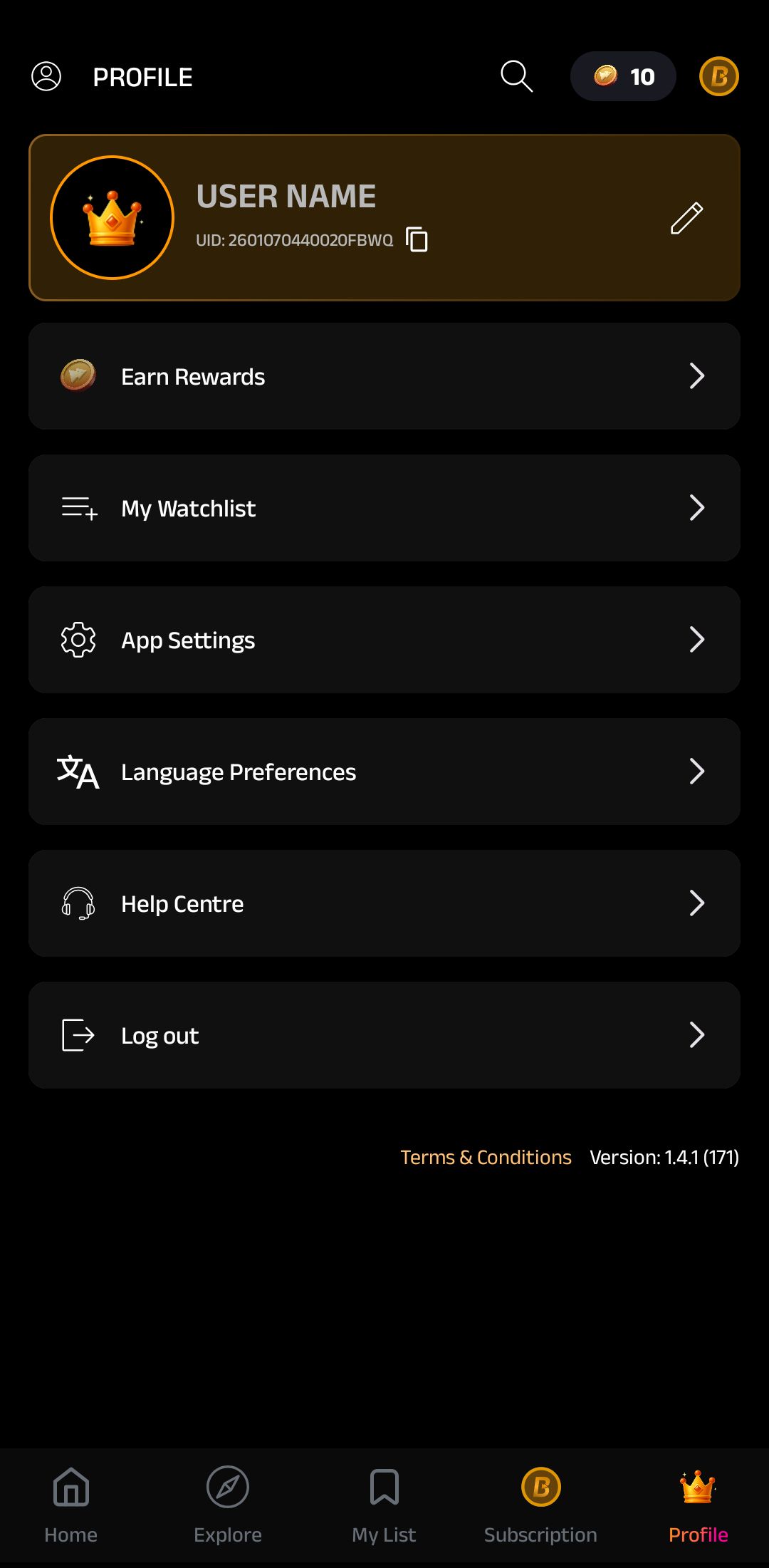The image size is (769, 1568).
Task: Open the Explore compass icon
Action: point(227,1483)
